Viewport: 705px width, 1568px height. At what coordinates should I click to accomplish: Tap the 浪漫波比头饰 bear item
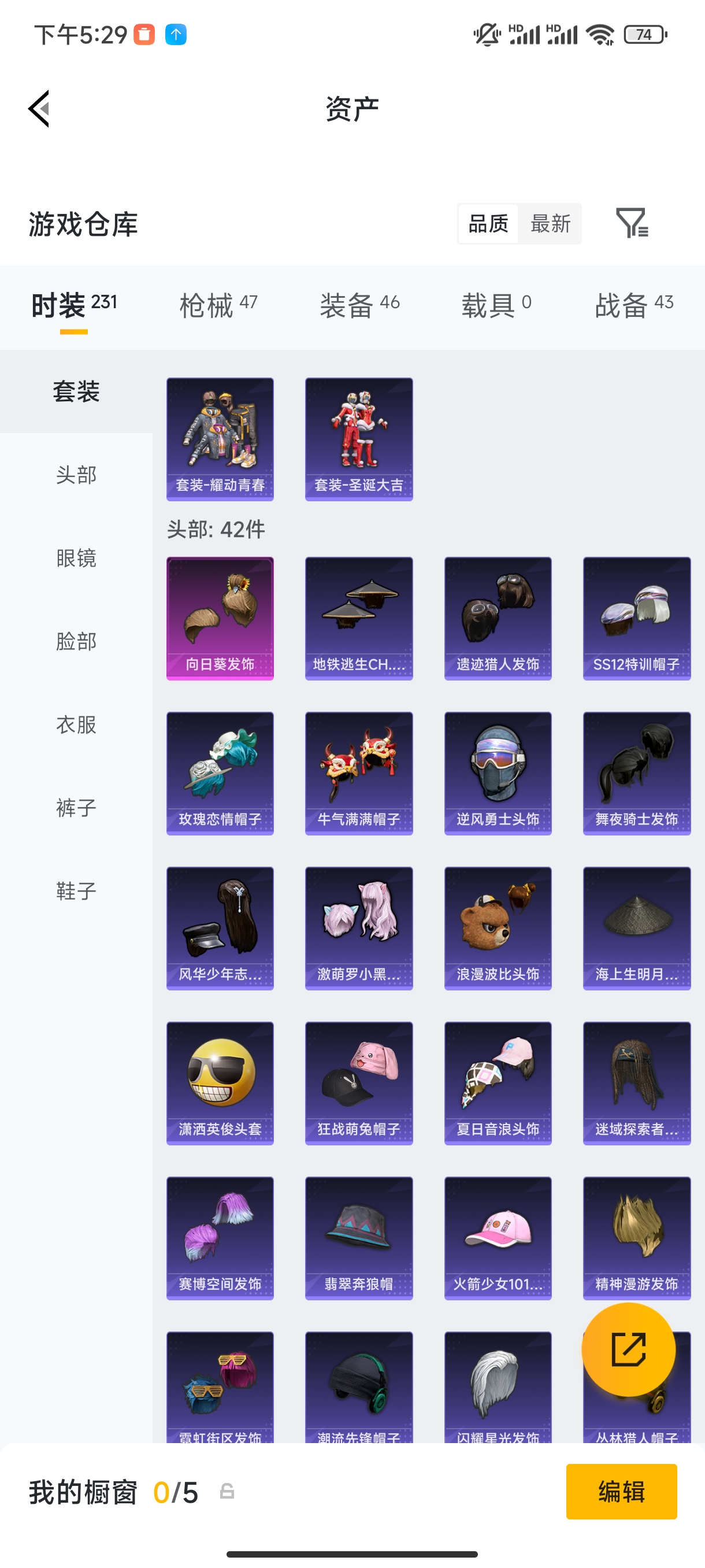click(498, 929)
